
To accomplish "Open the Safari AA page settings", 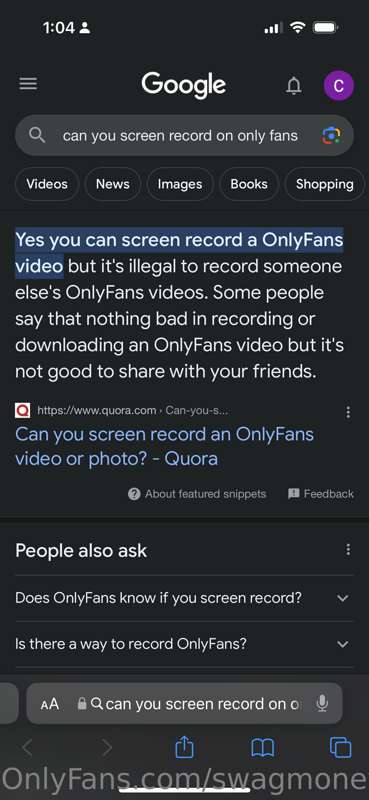I will 50,705.
